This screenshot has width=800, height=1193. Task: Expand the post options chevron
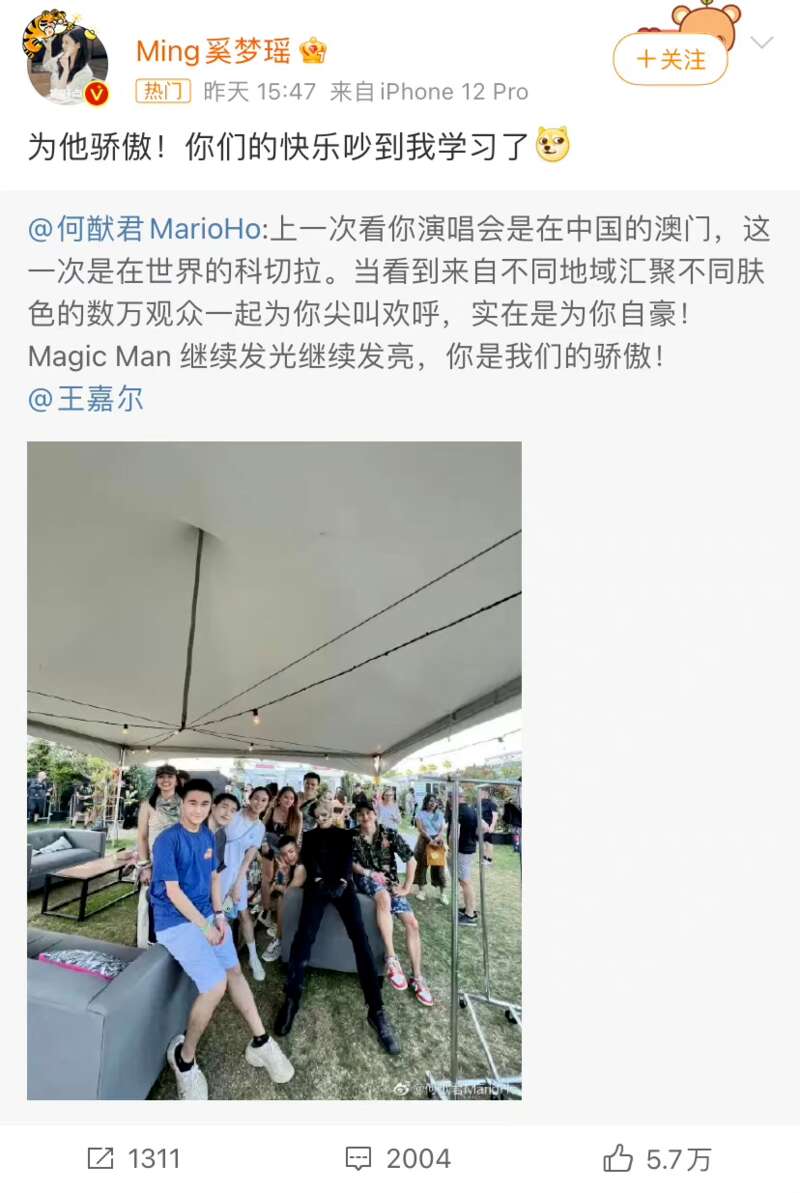pyautogui.click(x=762, y=43)
